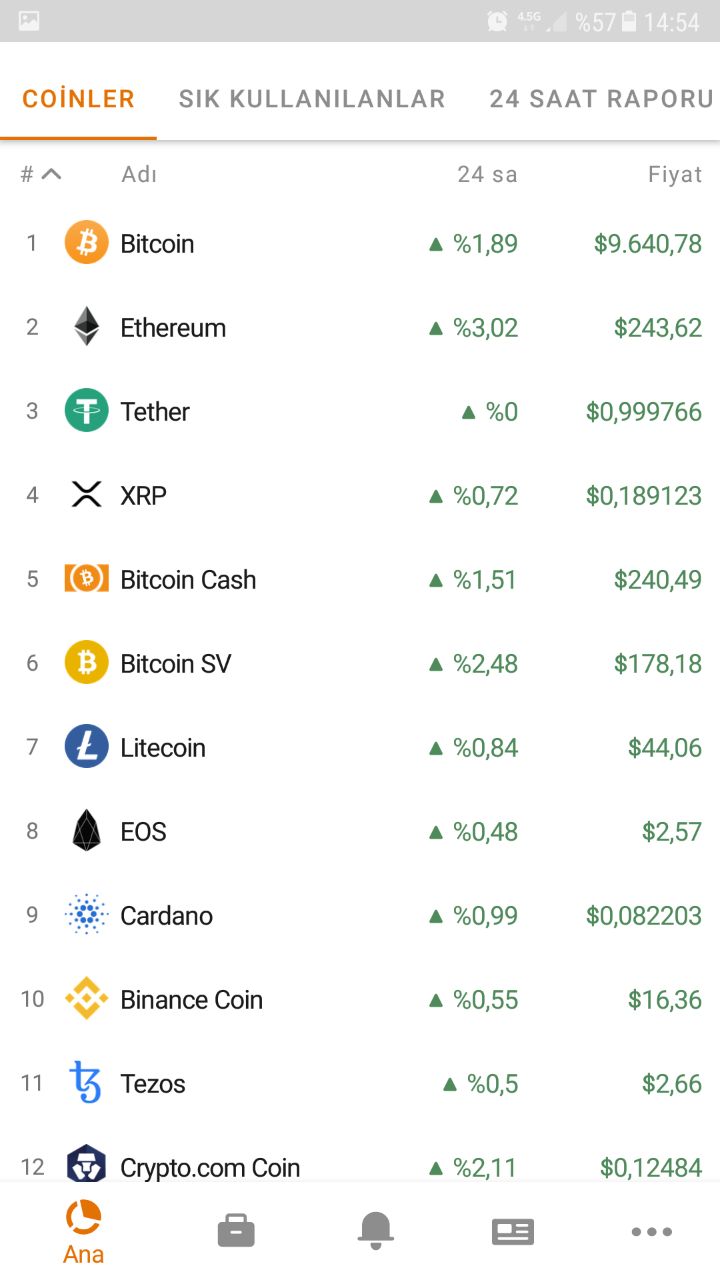Open the 24 Saat Raporu tab

pos(601,99)
